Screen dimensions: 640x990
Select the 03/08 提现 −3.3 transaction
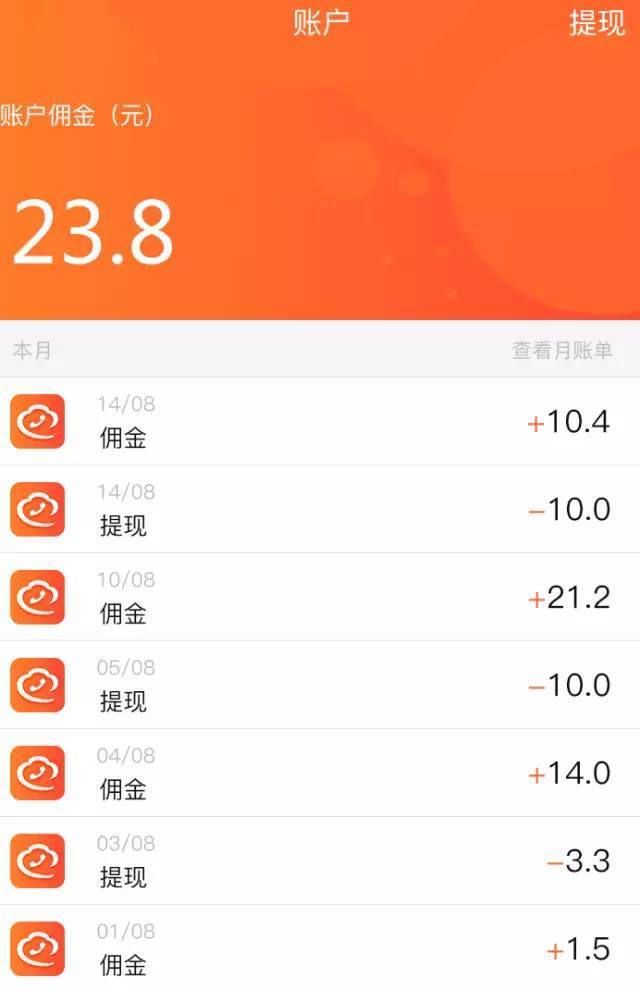click(320, 862)
